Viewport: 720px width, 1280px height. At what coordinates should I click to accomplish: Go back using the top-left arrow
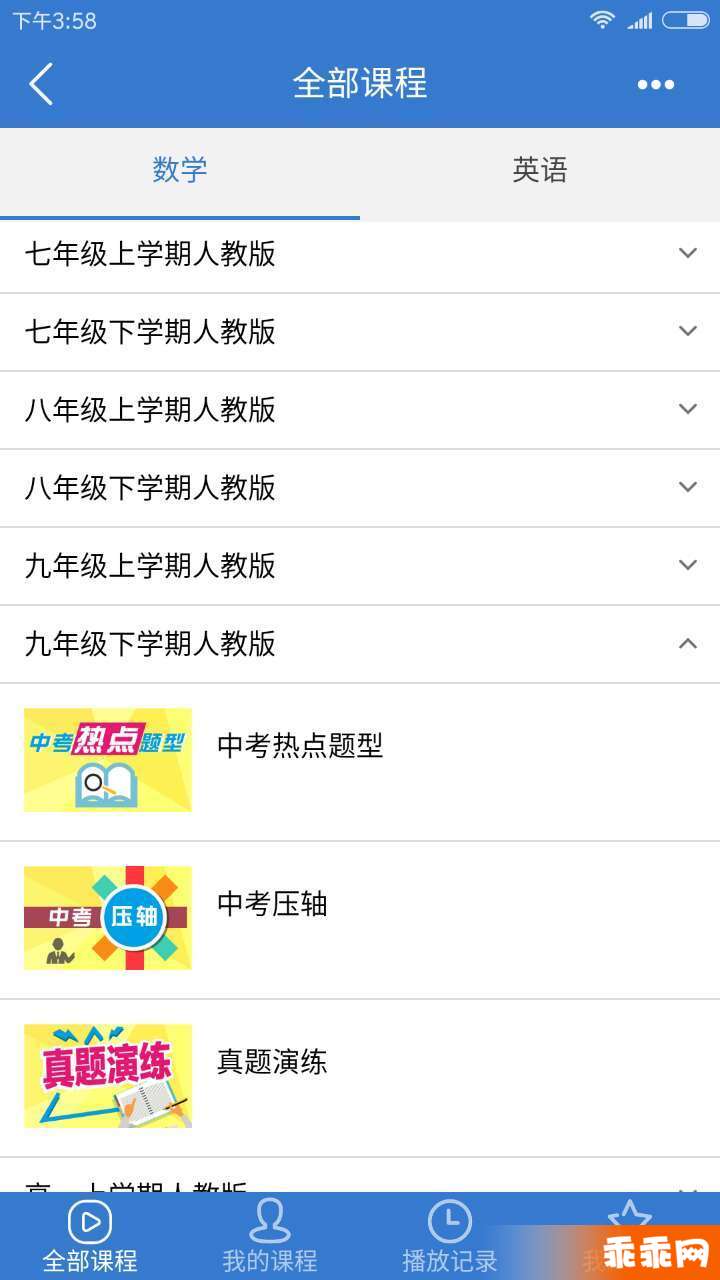(41, 84)
